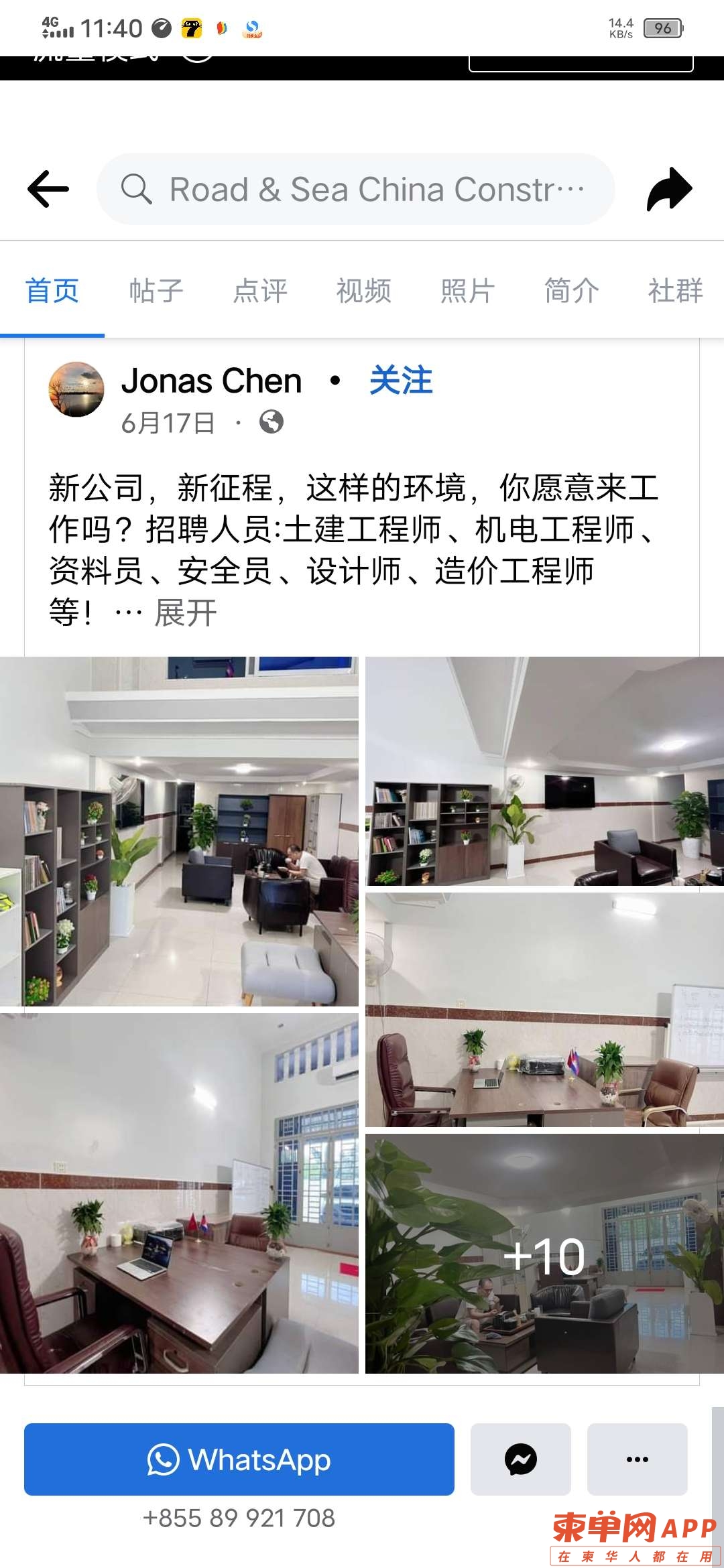Switch to the 帖子 tab
This screenshot has width=724, height=1568.
click(156, 291)
